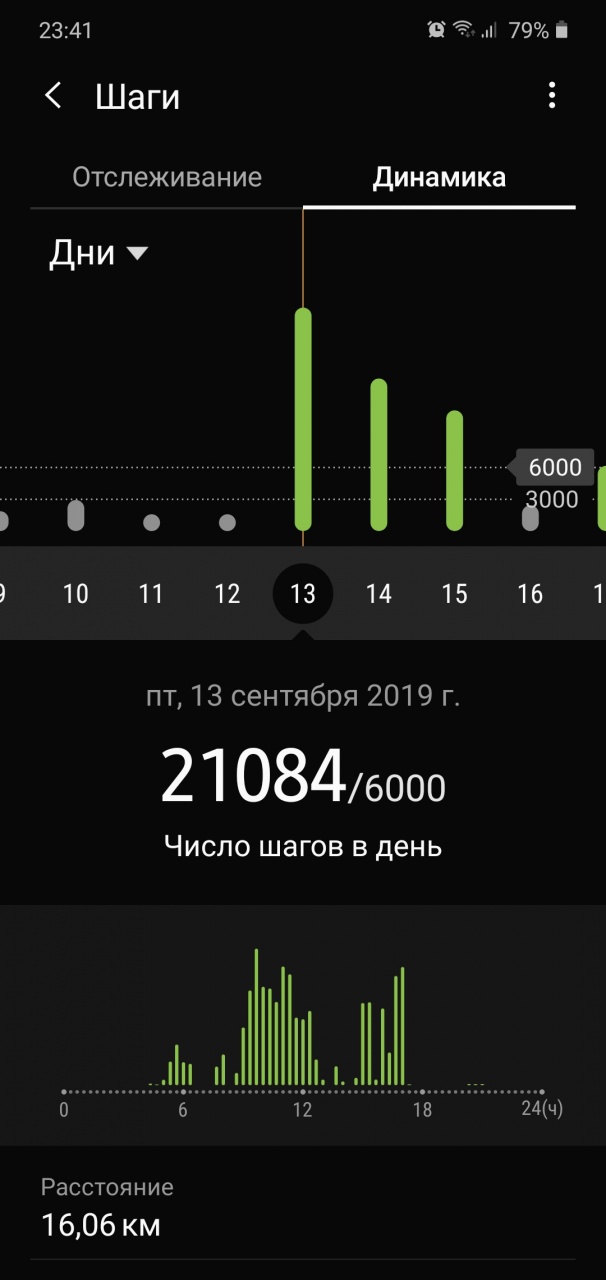Choose day 11 on the date strip

(151, 594)
